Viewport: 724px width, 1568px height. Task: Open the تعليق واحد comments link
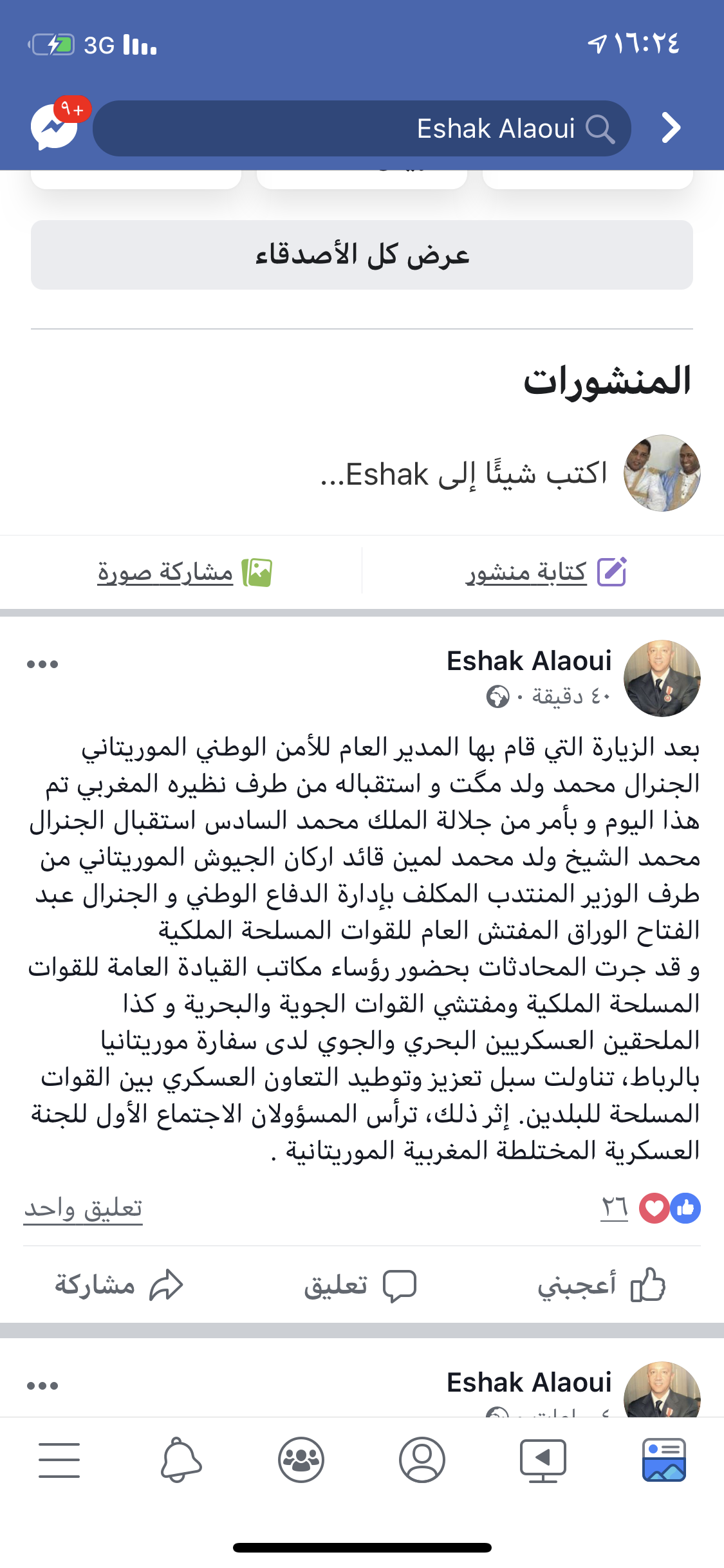(x=83, y=1208)
